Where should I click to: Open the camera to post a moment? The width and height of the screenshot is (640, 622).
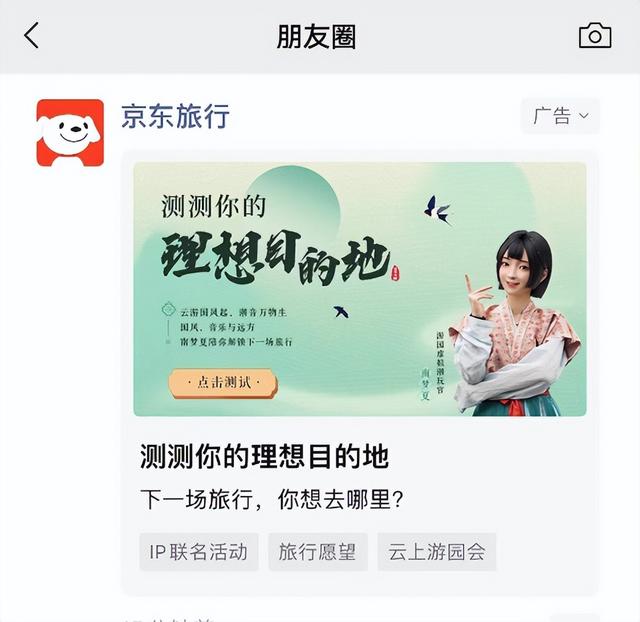coord(594,36)
